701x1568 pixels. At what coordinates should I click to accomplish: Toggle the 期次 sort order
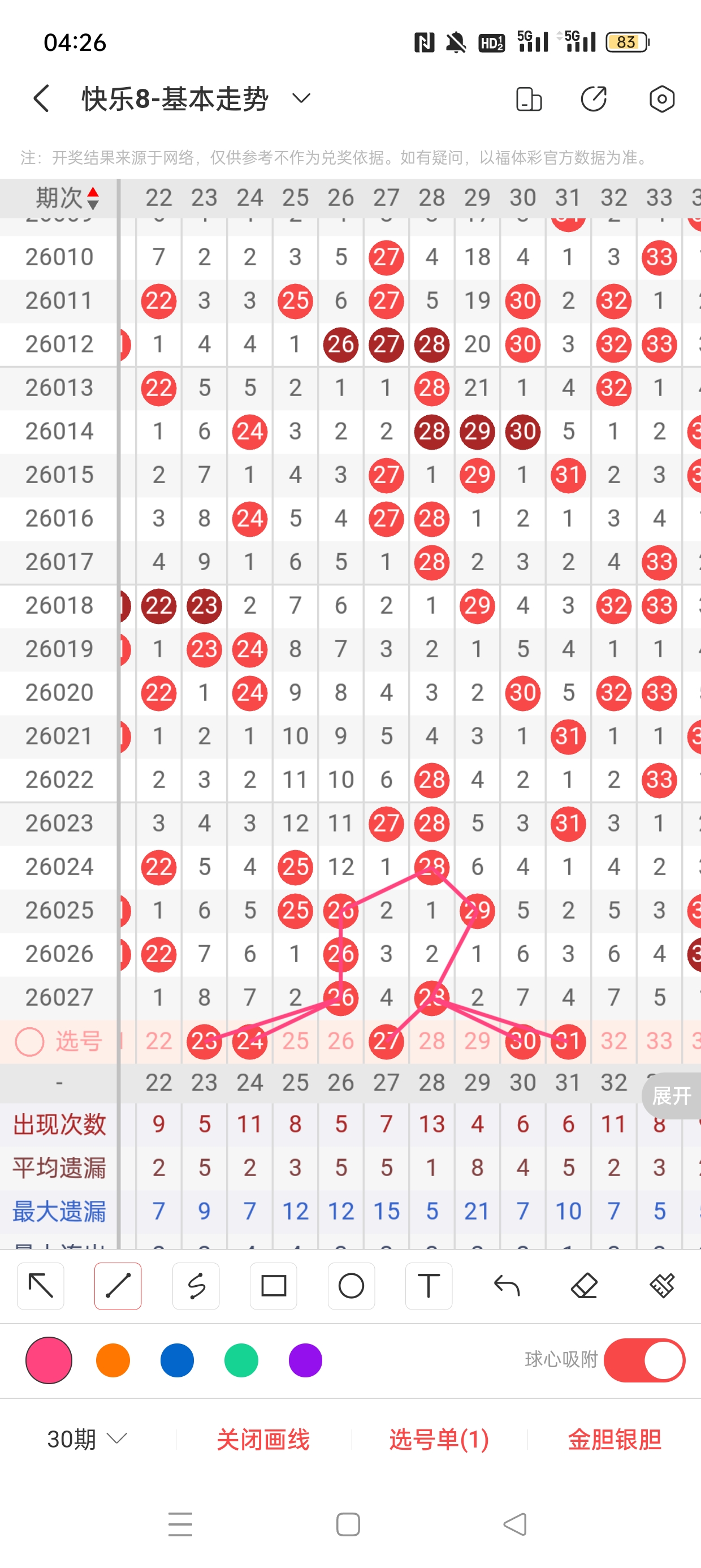(x=67, y=198)
